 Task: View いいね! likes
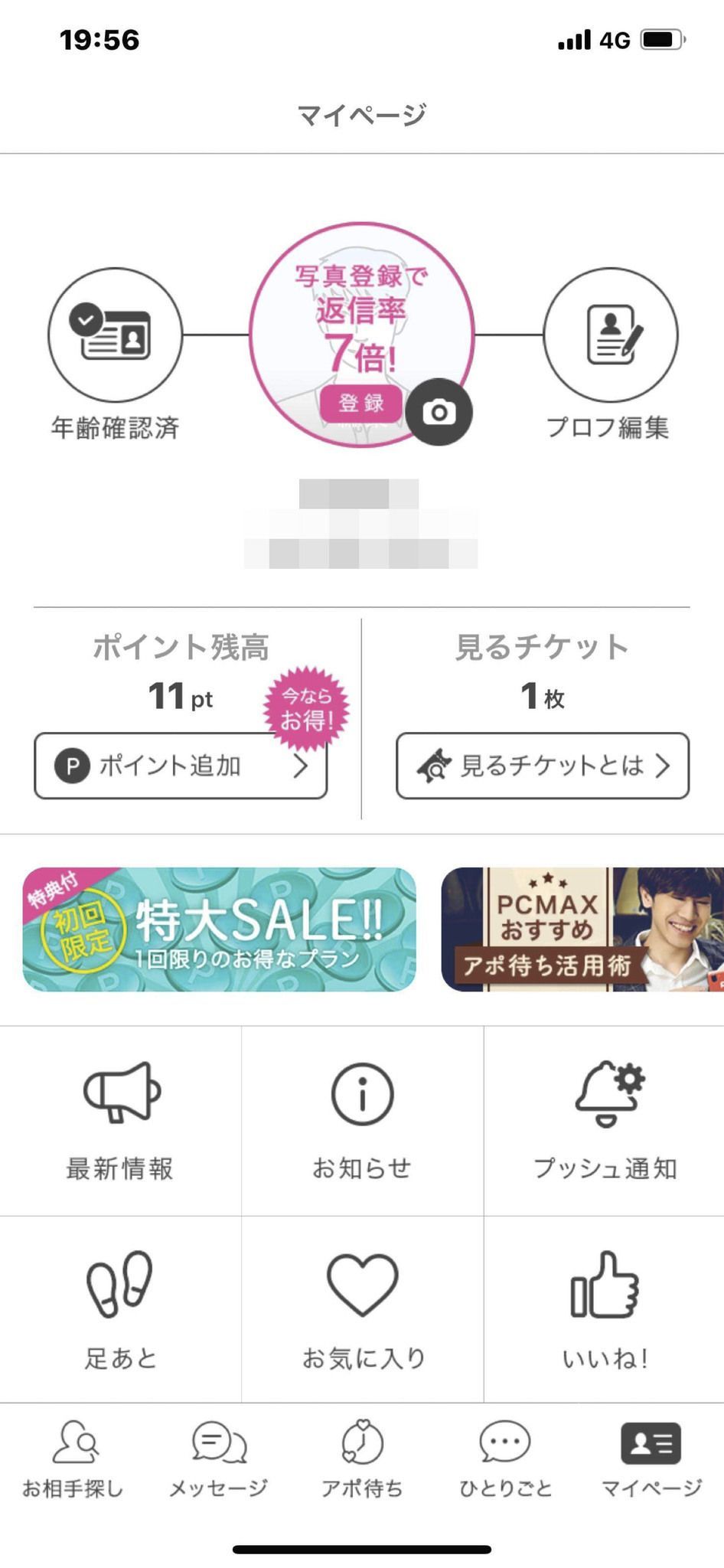pos(605,1308)
